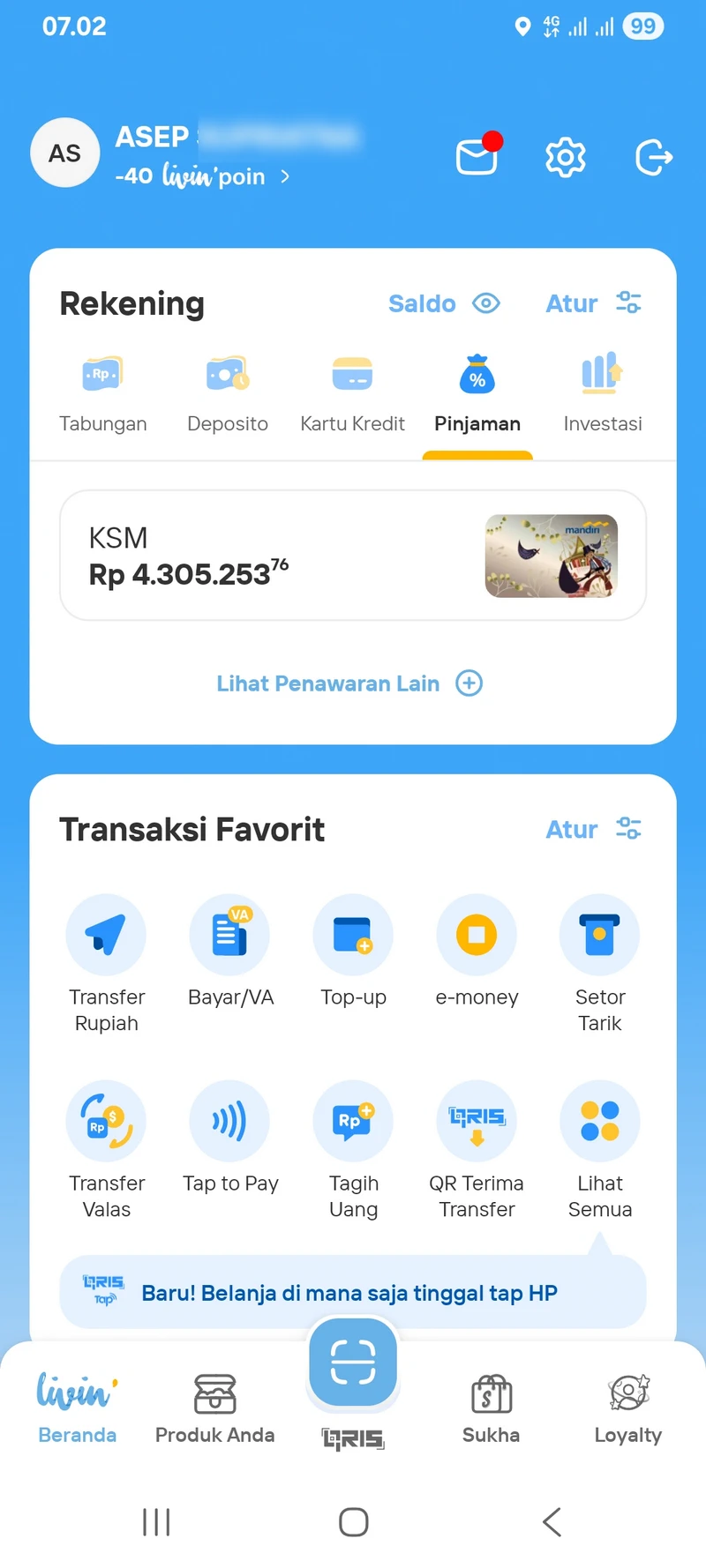Launch the QRIS scanner button
This screenshot has height=1568, width=706.
click(x=353, y=1363)
